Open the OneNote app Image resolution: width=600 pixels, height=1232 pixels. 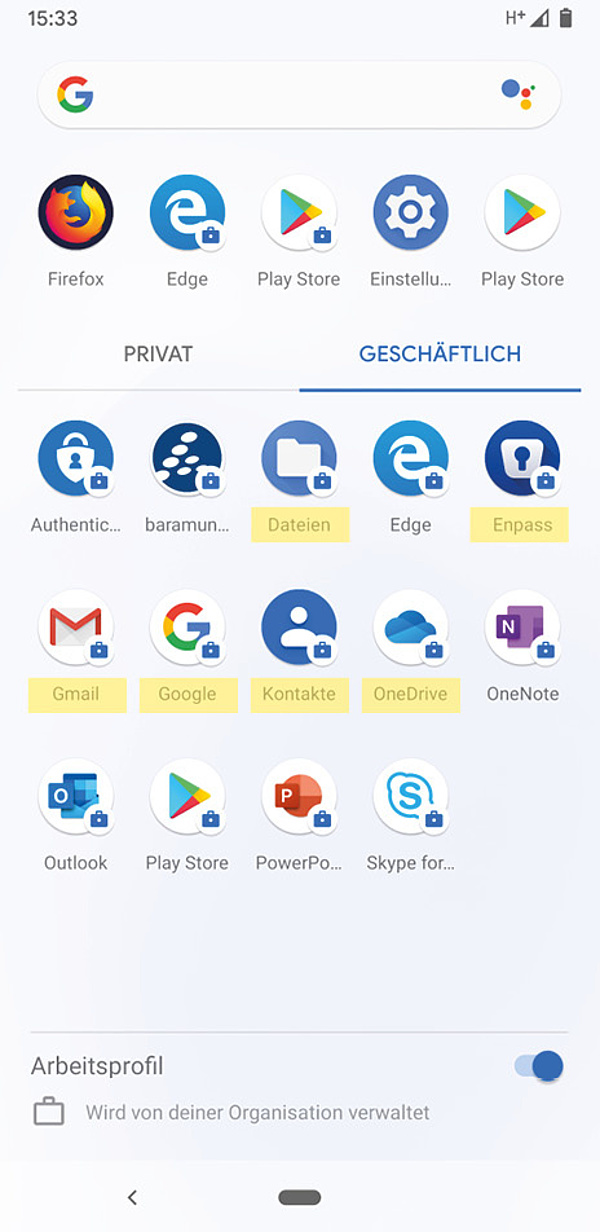tap(522, 628)
